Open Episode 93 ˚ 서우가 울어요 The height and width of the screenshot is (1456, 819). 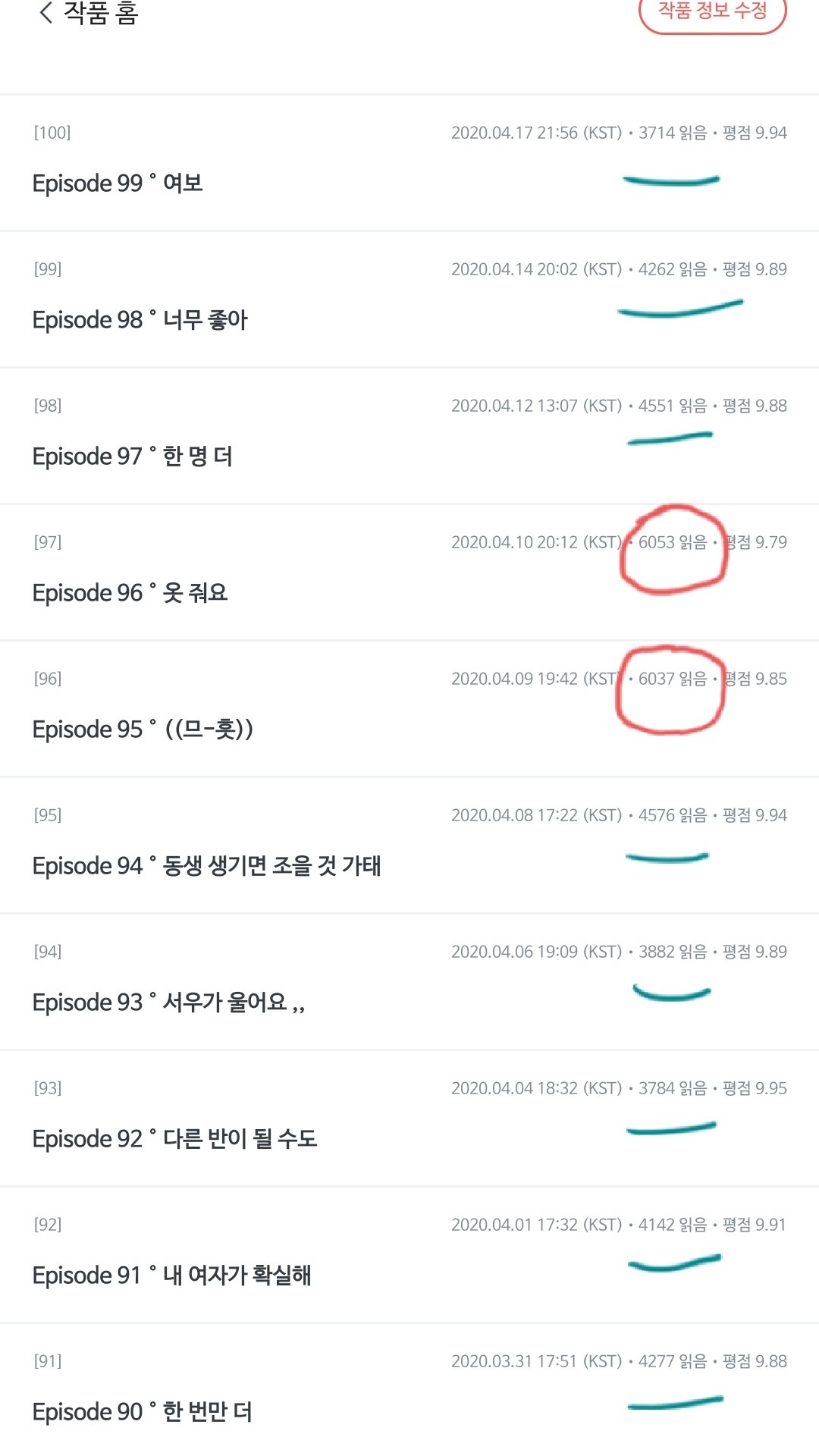168,1003
